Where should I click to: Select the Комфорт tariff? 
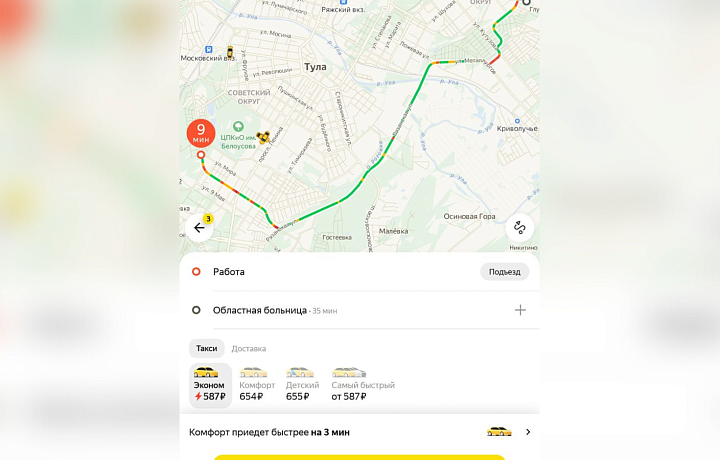pos(257,385)
